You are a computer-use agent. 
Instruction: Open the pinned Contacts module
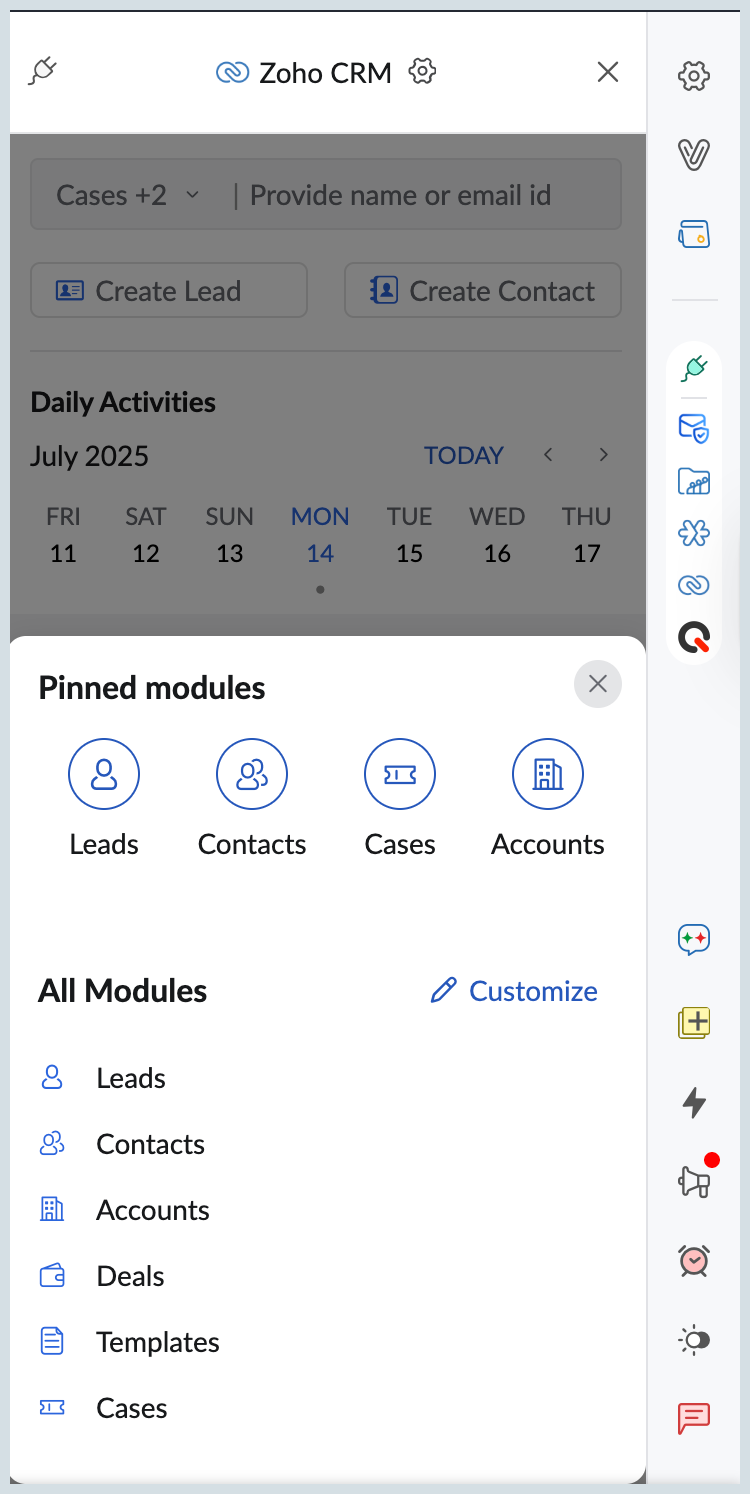(252, 774)
